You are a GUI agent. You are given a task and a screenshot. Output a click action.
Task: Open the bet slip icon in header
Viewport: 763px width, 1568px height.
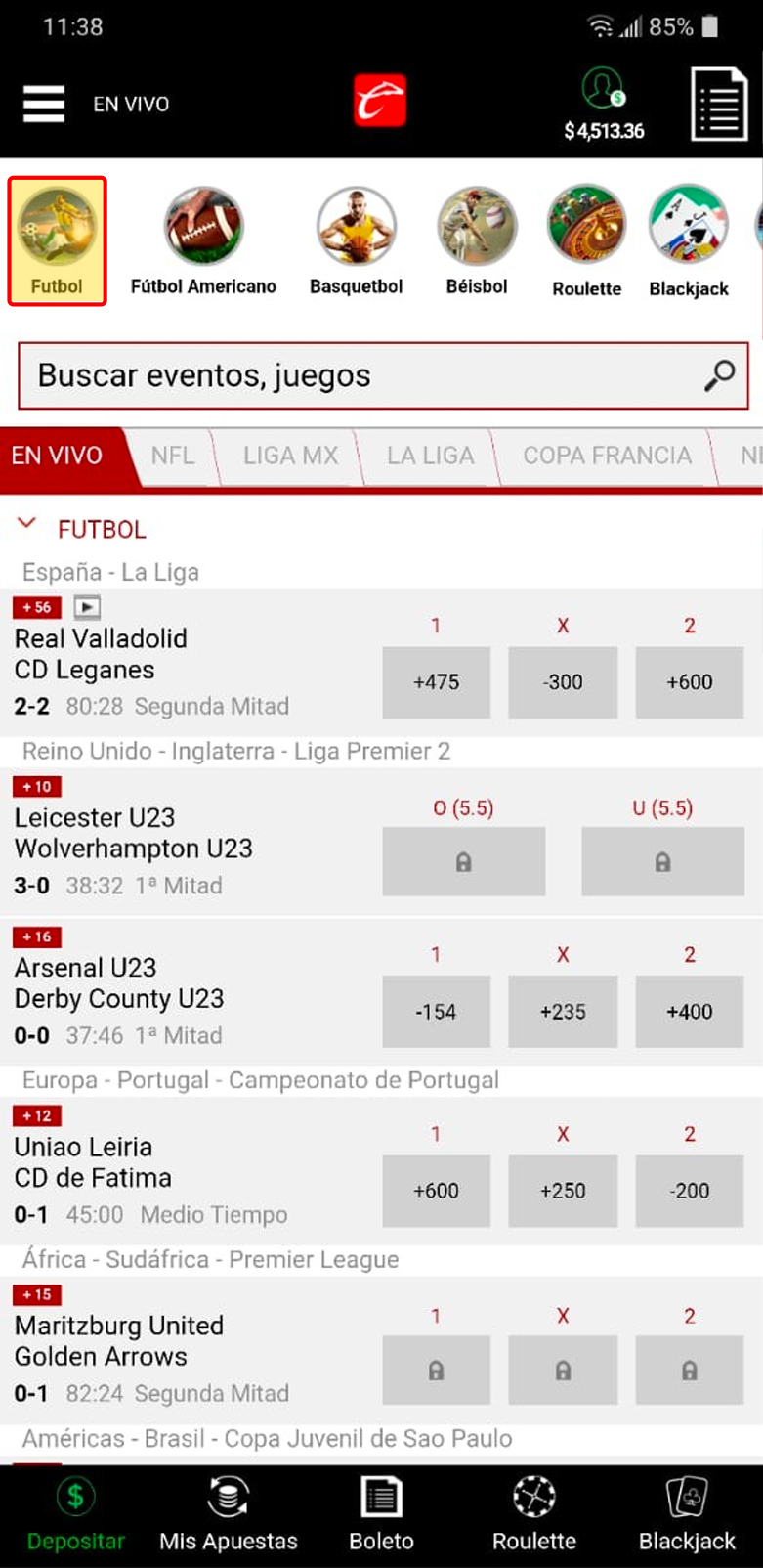pos(719,105)
